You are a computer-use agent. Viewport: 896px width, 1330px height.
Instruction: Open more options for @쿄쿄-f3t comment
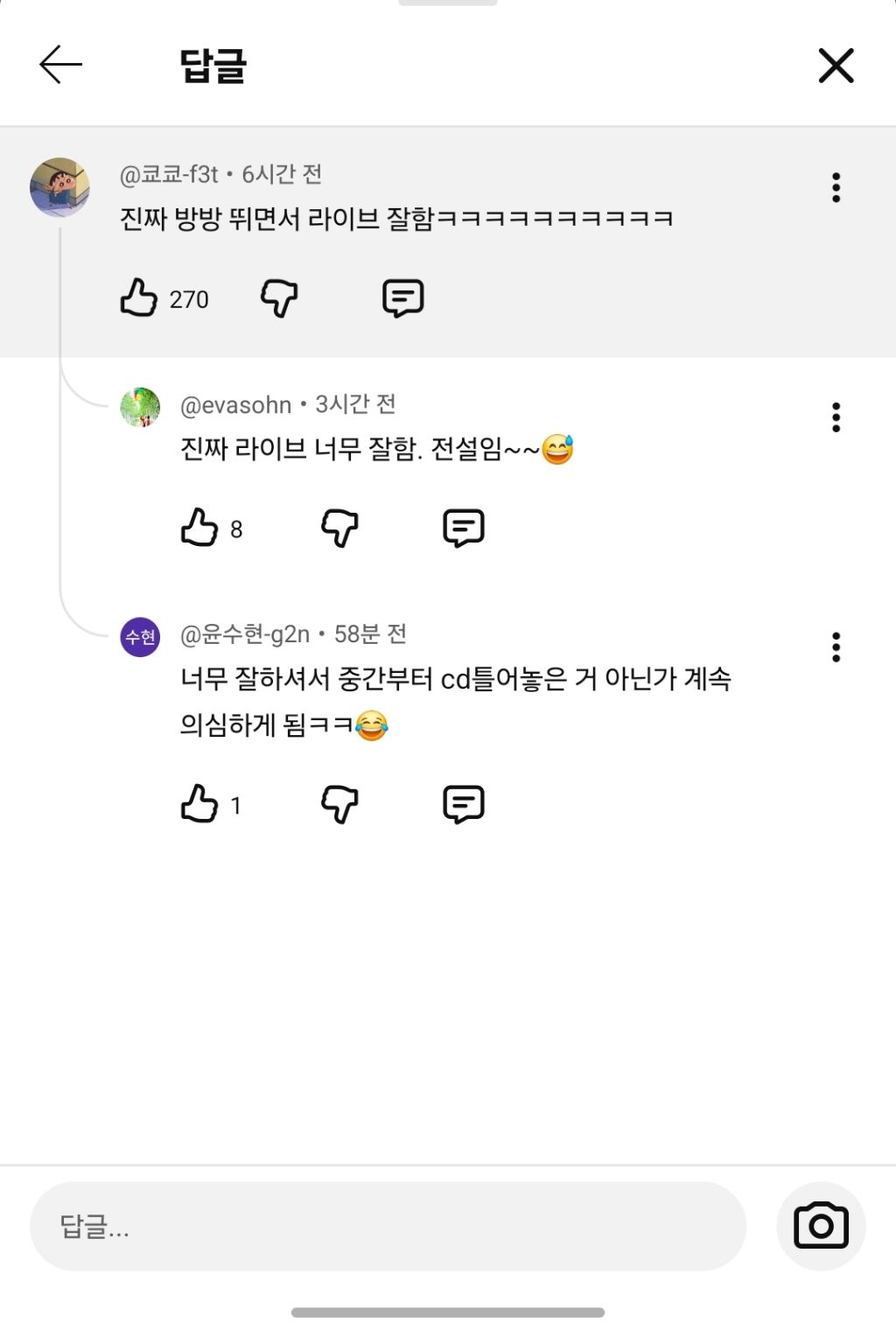[836, 187]
